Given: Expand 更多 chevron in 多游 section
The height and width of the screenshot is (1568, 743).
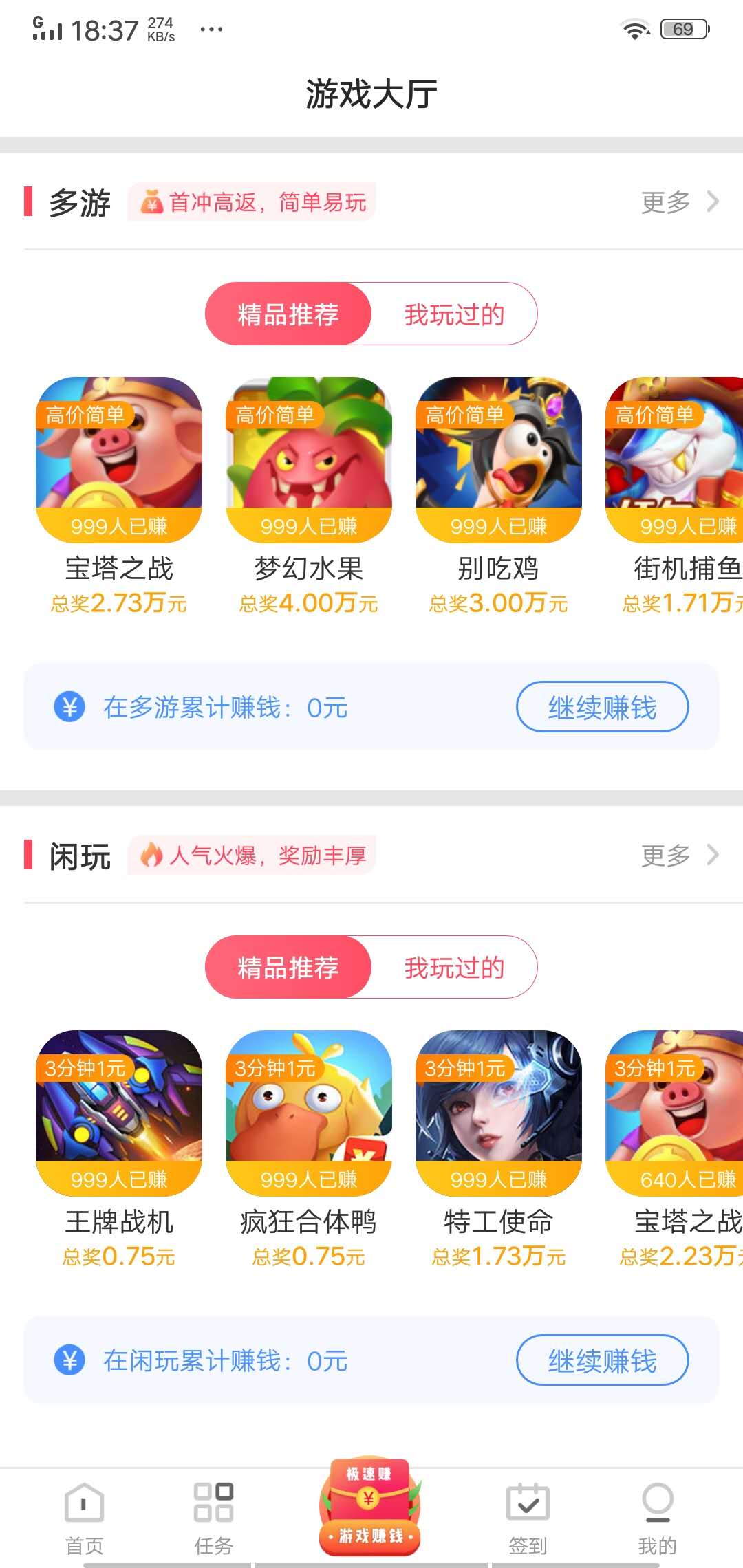Looking at the screenshot, I should (x=713, y=202).
